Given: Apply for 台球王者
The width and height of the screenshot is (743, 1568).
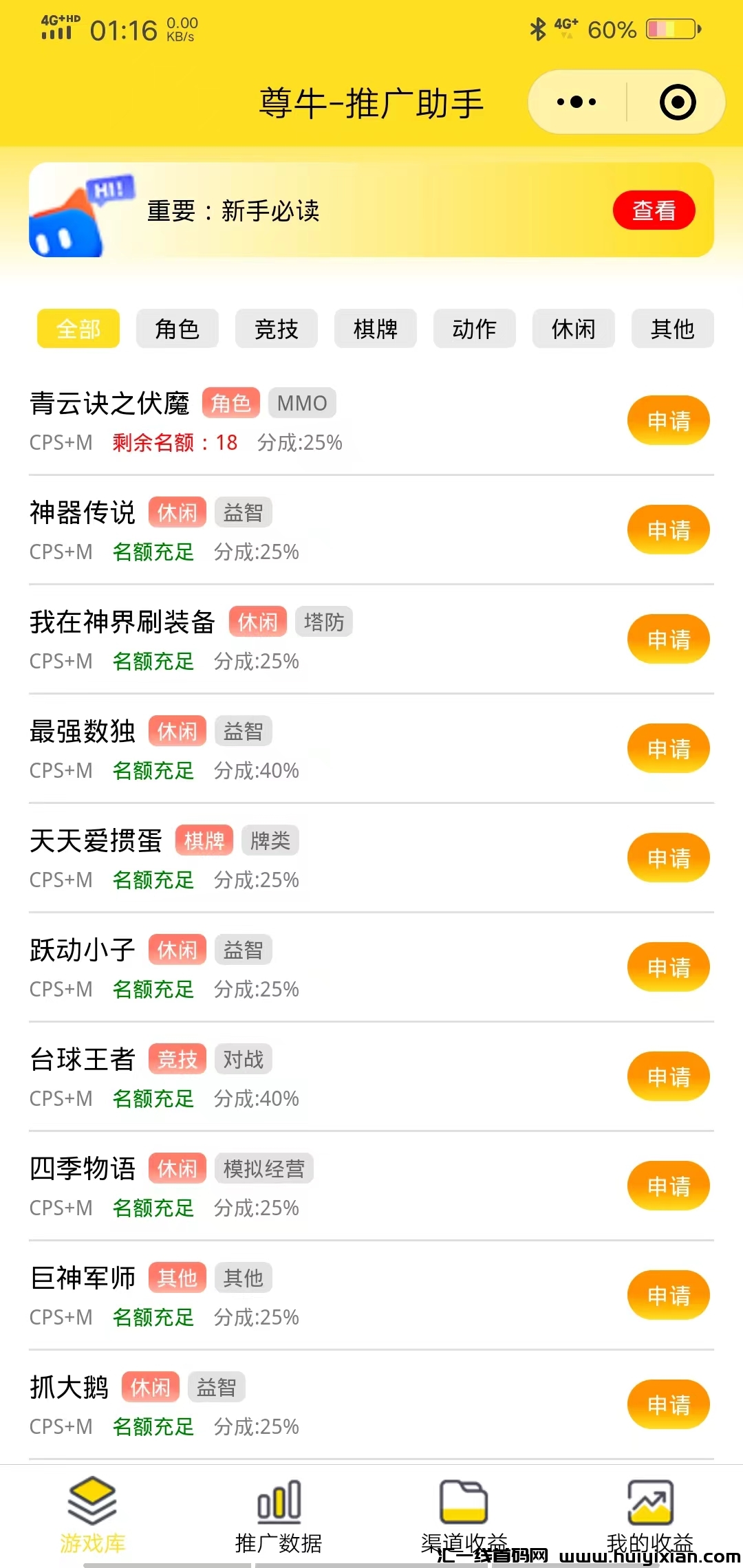Looking at the screenshot, I should click(x=668, y=1076).
